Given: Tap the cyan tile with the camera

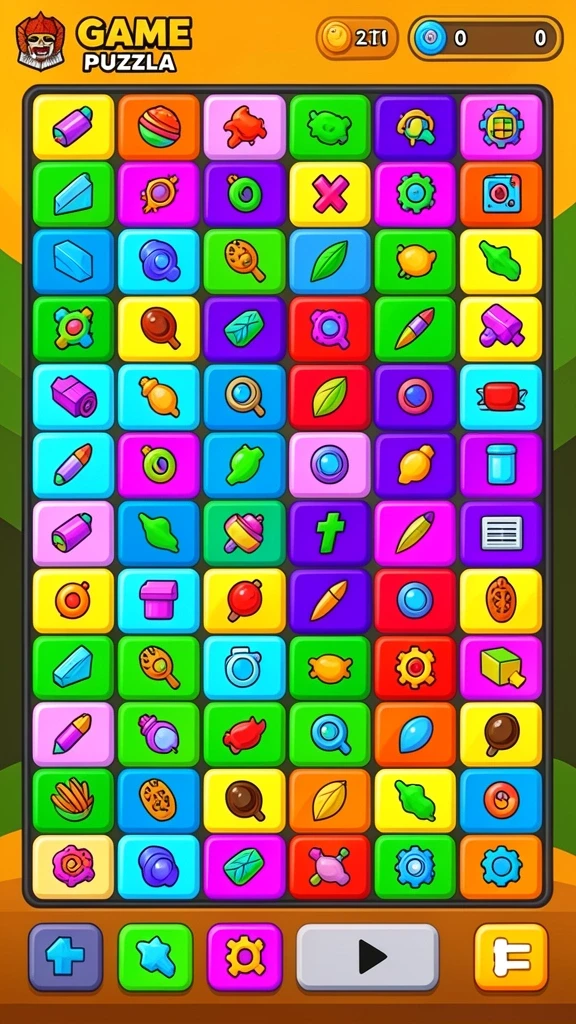Looking at the screenshot, I should tap(244, 668).
